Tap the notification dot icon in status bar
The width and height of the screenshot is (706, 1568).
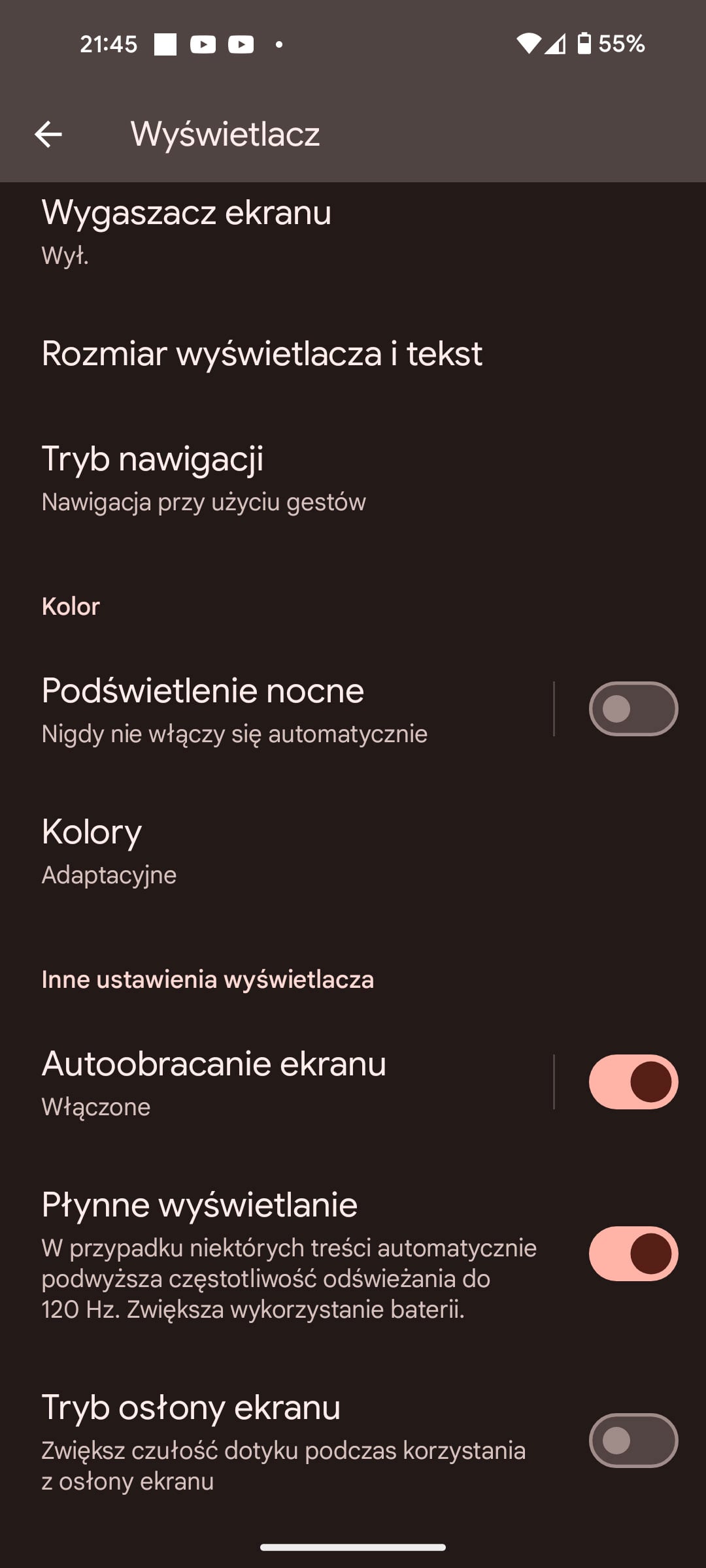[280, 44]
